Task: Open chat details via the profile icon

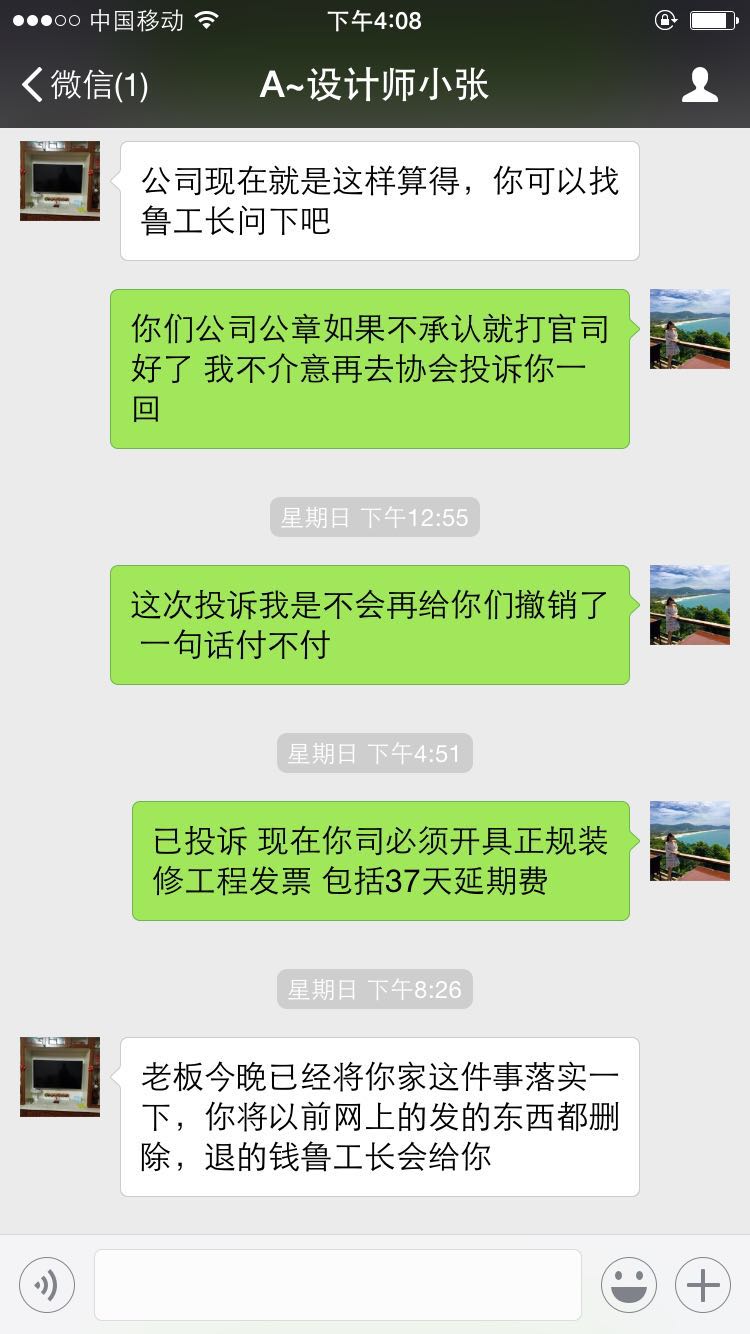Action: point(699,85)
